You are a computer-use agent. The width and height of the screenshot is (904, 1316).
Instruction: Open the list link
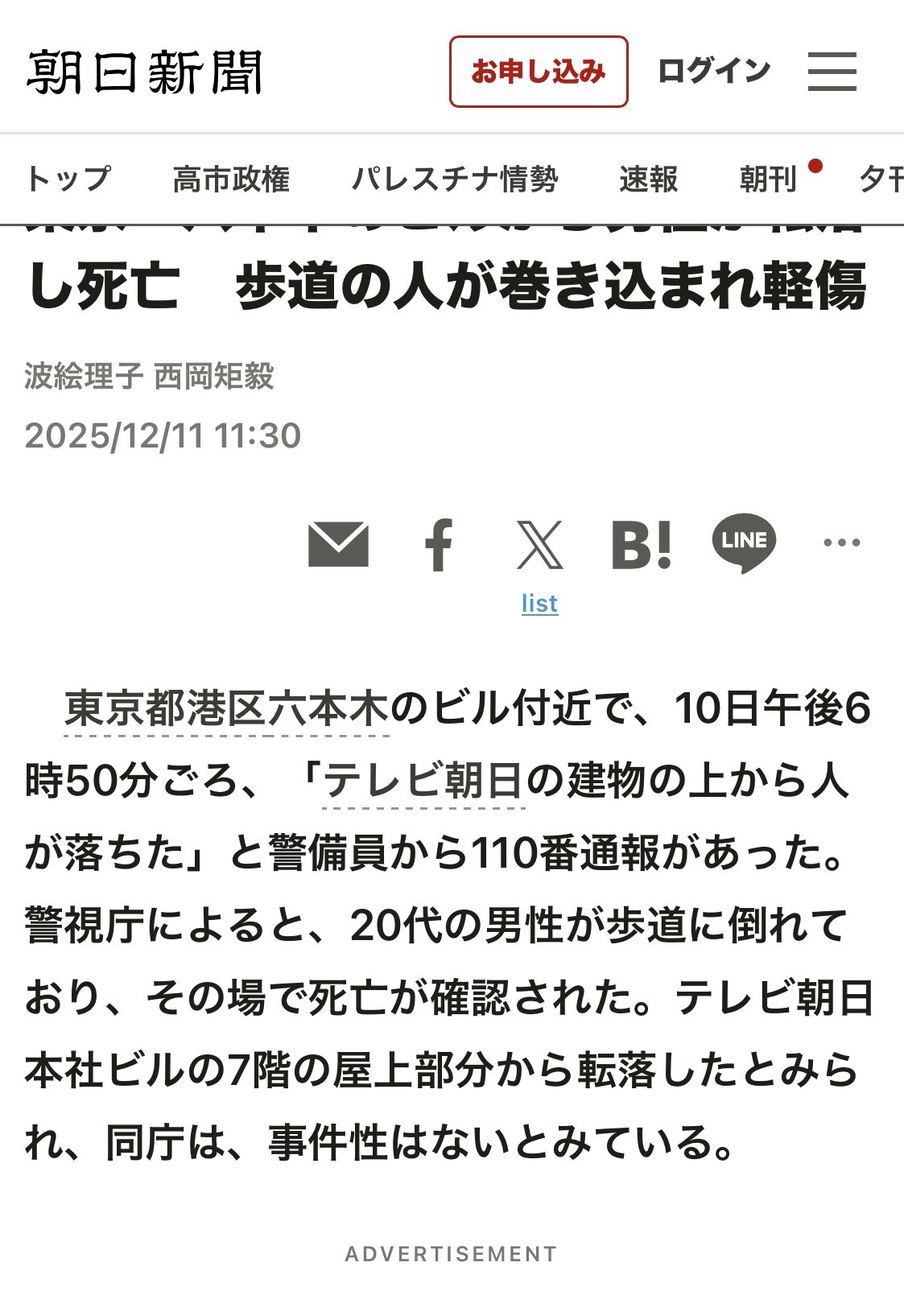coord(539,604)
